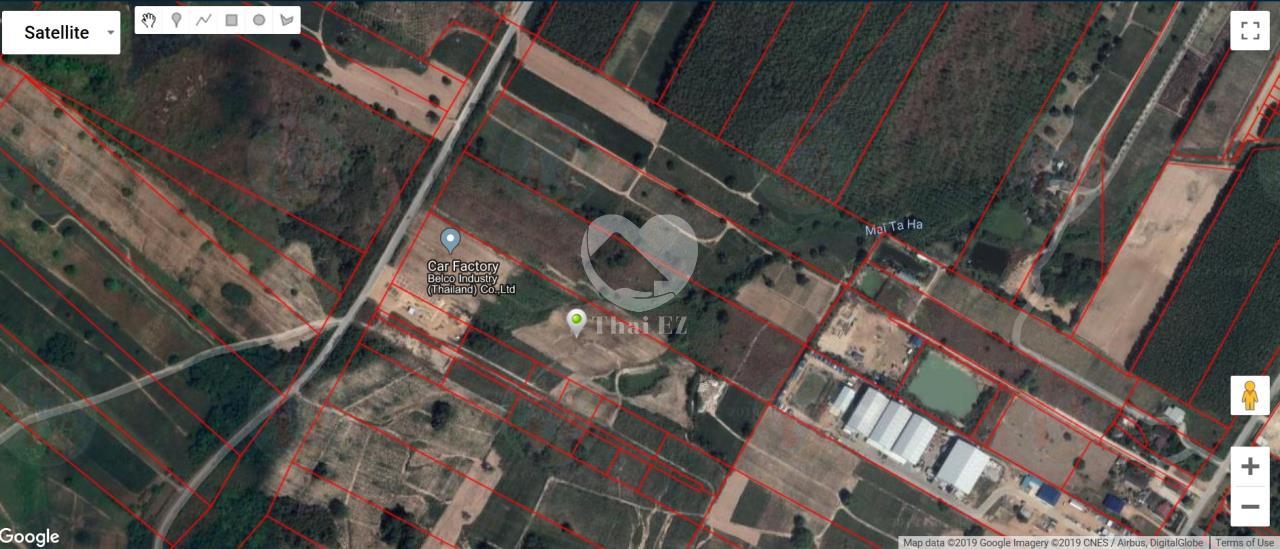Open the Car Factory place marker

[450, 240]
